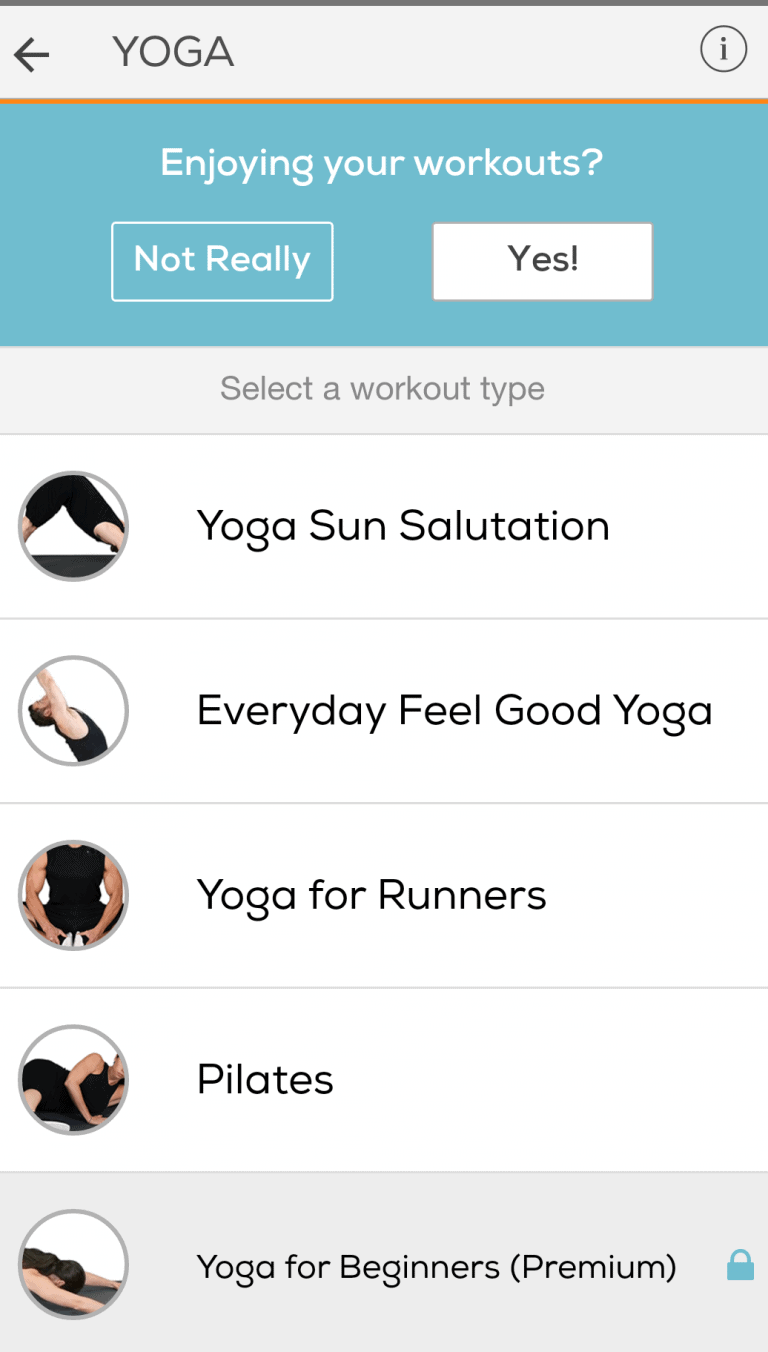Tap the Yes! button

[542, 261]
